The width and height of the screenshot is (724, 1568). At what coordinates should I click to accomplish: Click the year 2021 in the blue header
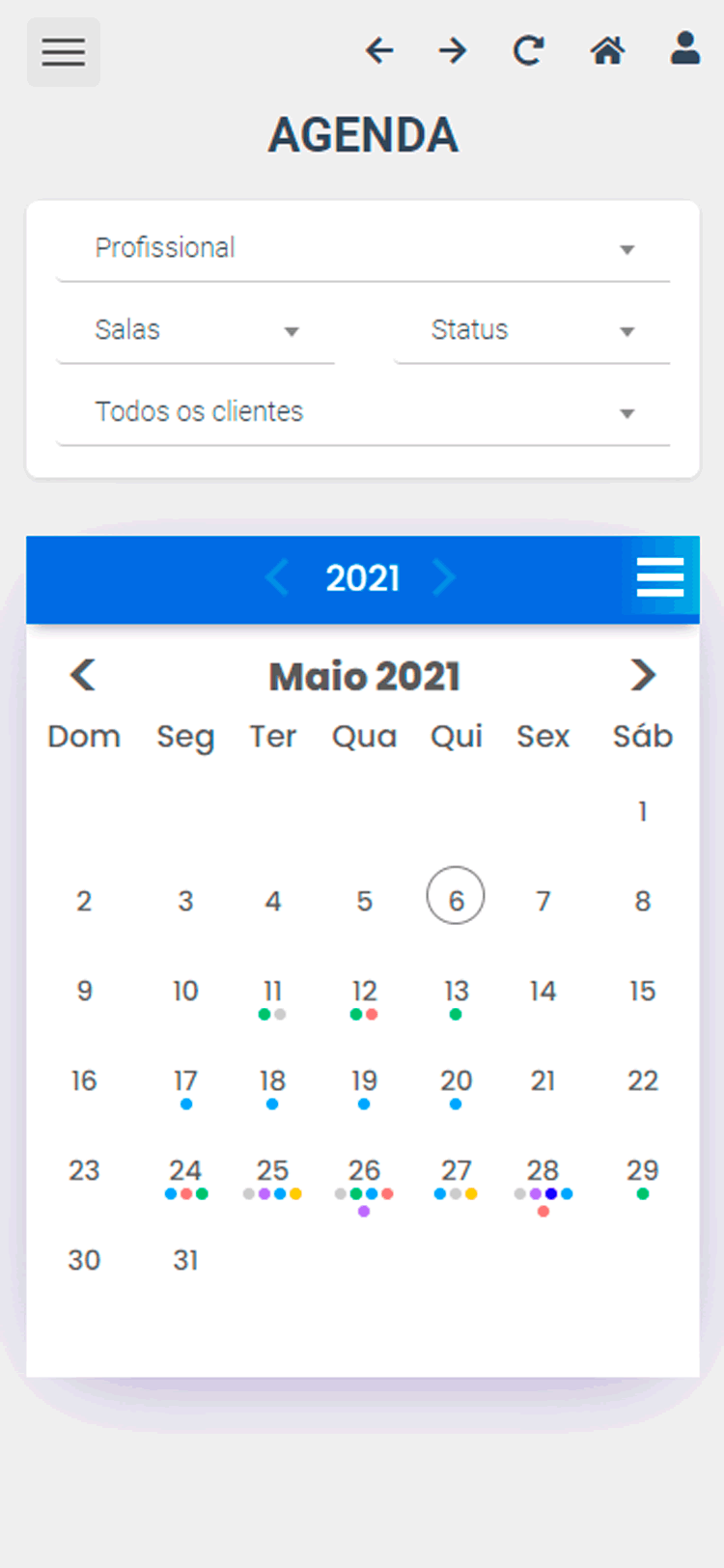click(x=363, y=577)
